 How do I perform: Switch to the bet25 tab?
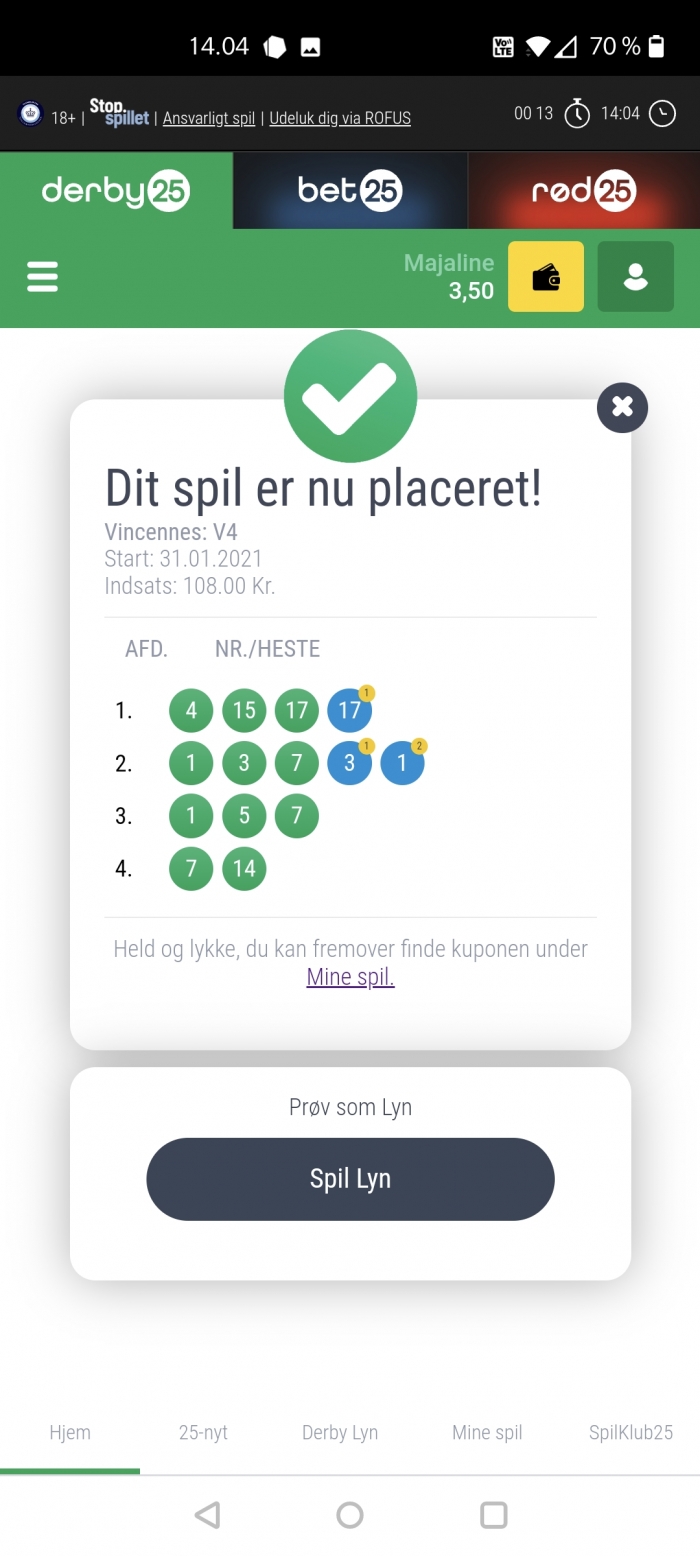click(x=350, y=190)
